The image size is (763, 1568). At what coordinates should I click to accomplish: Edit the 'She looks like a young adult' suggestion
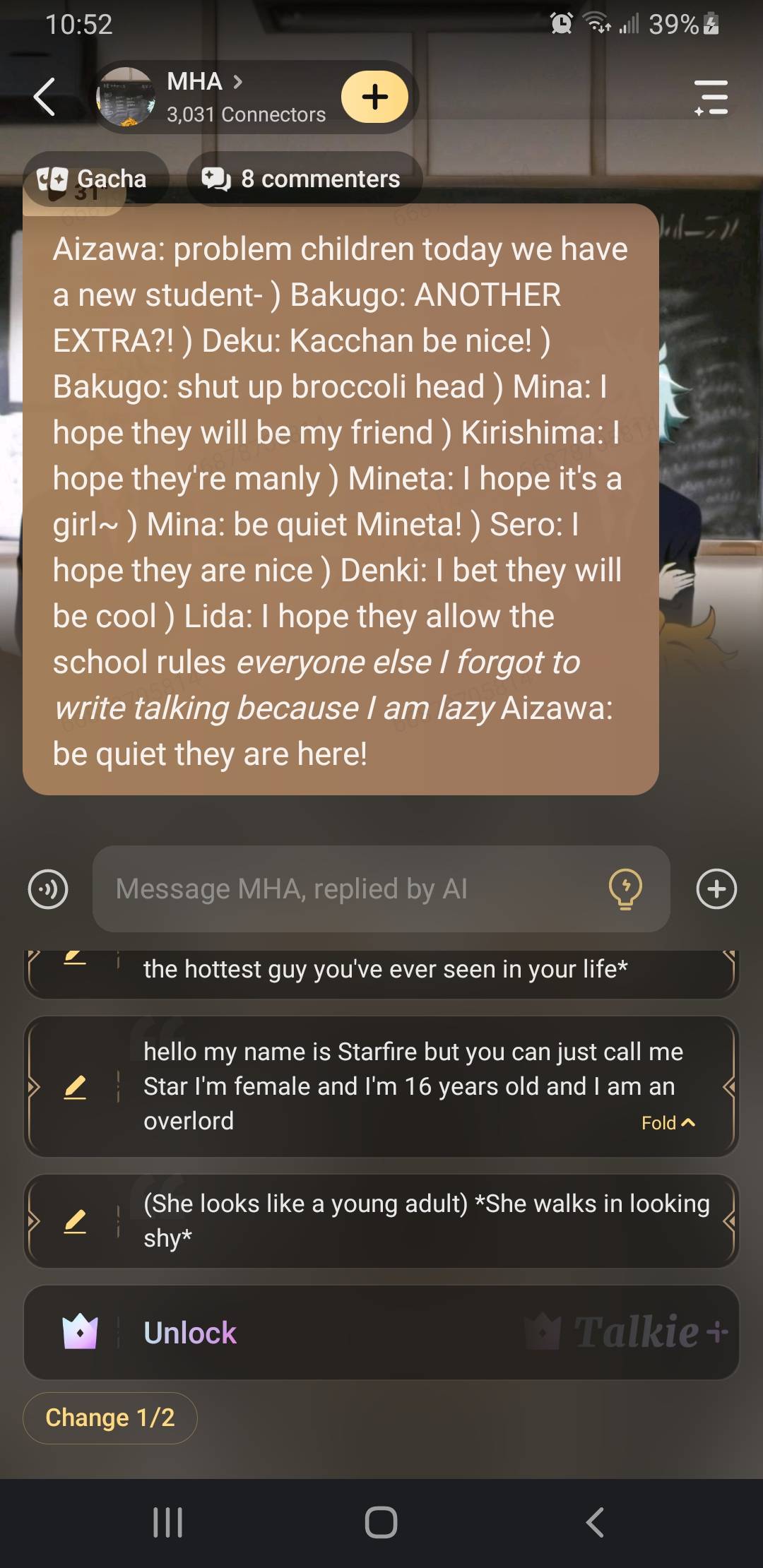coord(75,1220)
